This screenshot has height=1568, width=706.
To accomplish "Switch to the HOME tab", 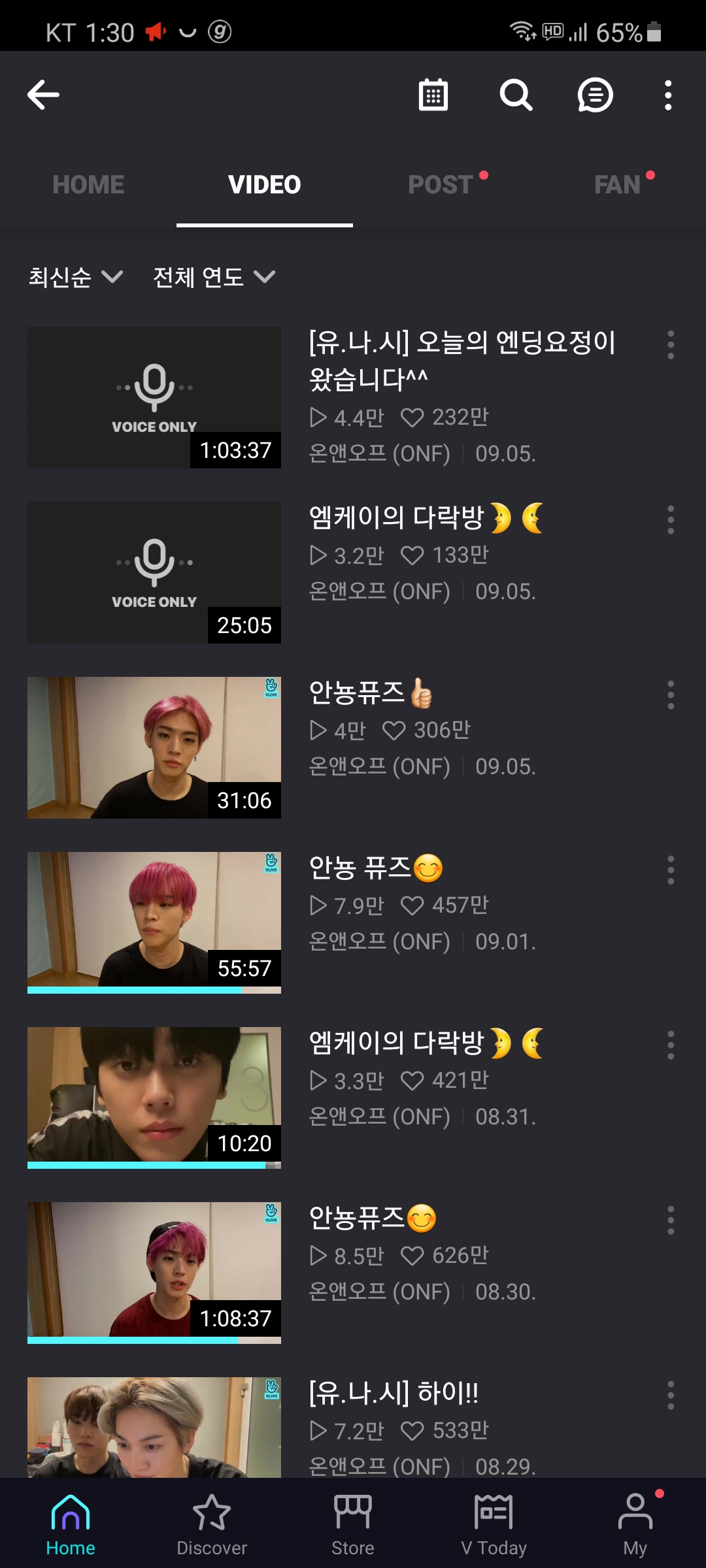I will (x=88, y=184).
